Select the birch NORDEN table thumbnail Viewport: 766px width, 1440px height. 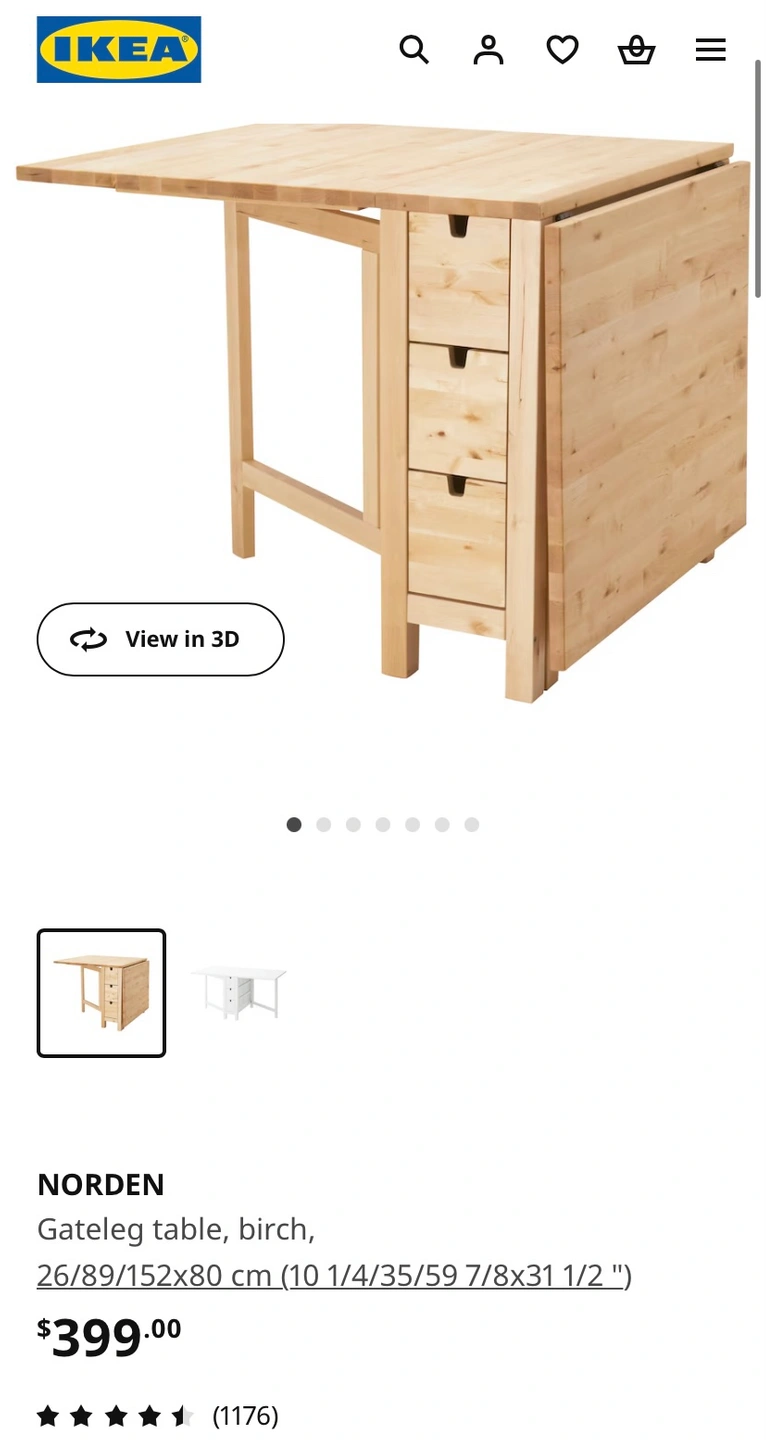101,992
